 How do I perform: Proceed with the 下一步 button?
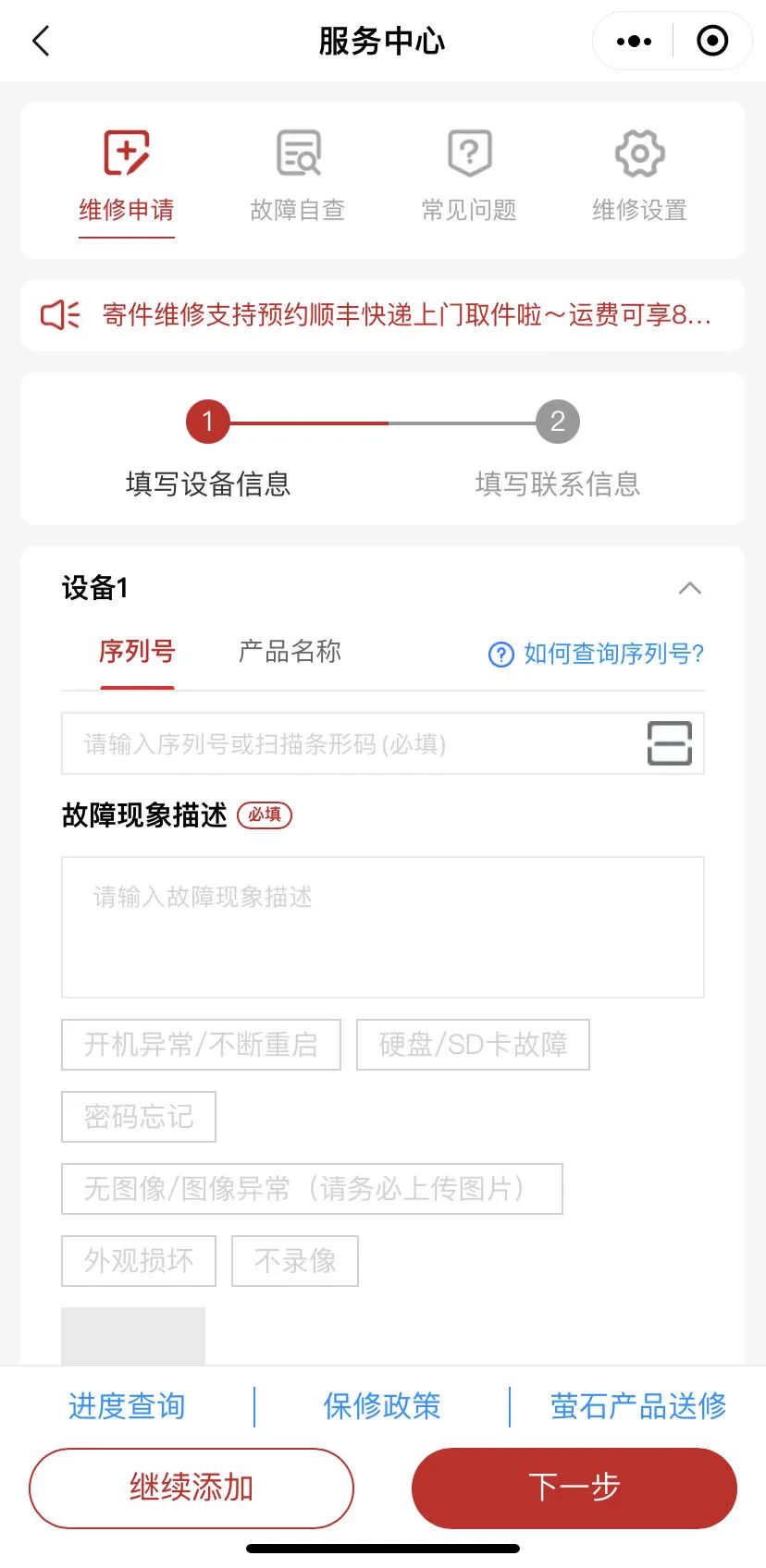point(574,1488)
